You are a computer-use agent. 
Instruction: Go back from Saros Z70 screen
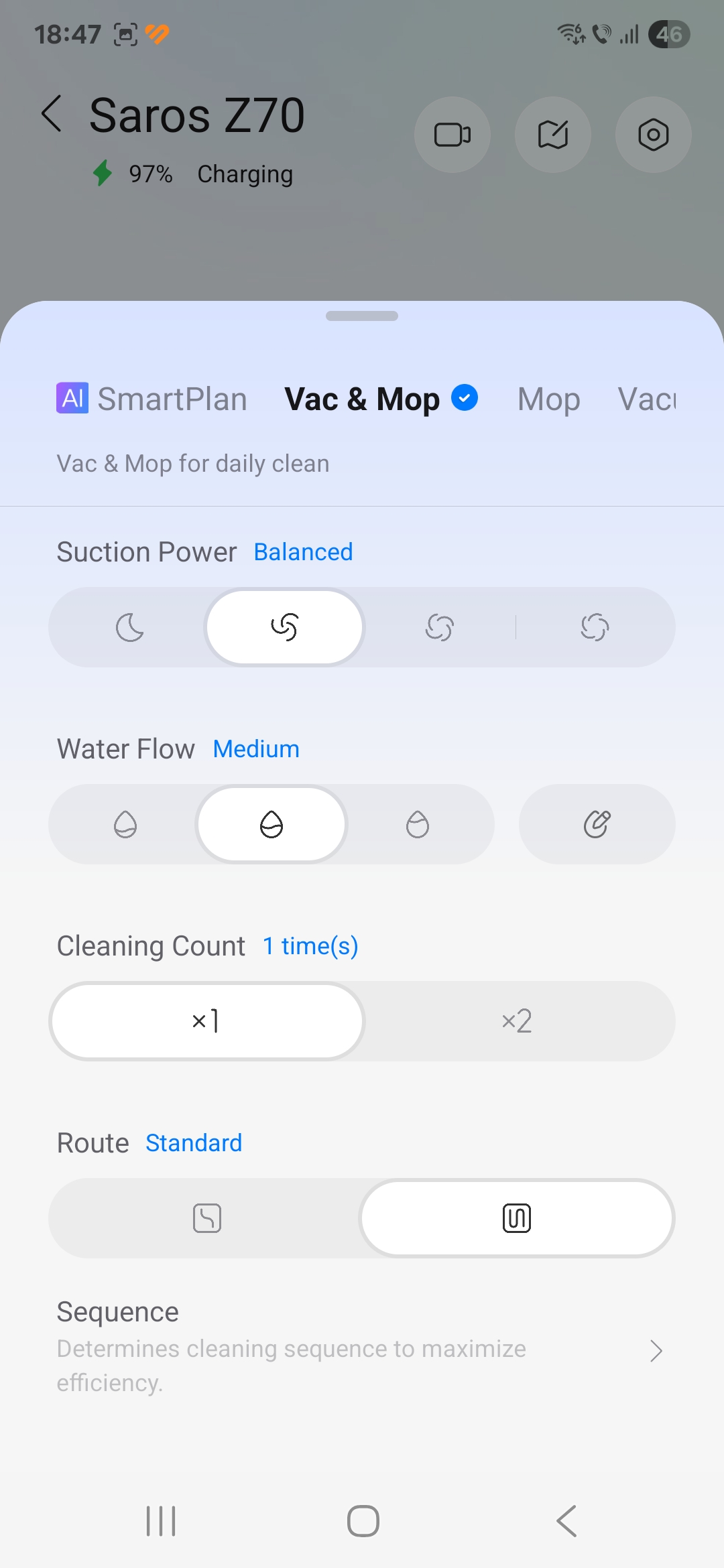coord(52,114)
